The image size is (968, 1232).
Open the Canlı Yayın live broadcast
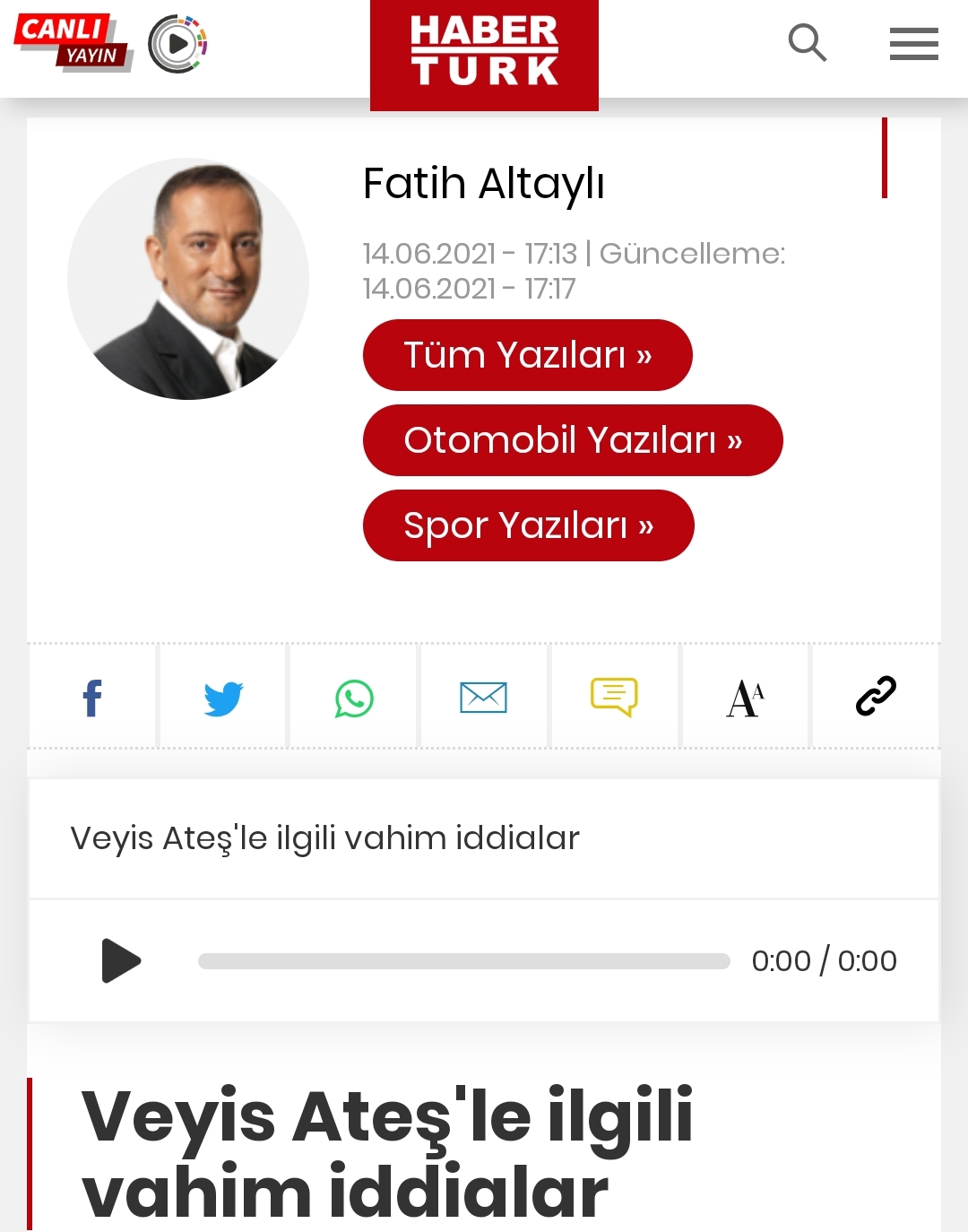72,41
